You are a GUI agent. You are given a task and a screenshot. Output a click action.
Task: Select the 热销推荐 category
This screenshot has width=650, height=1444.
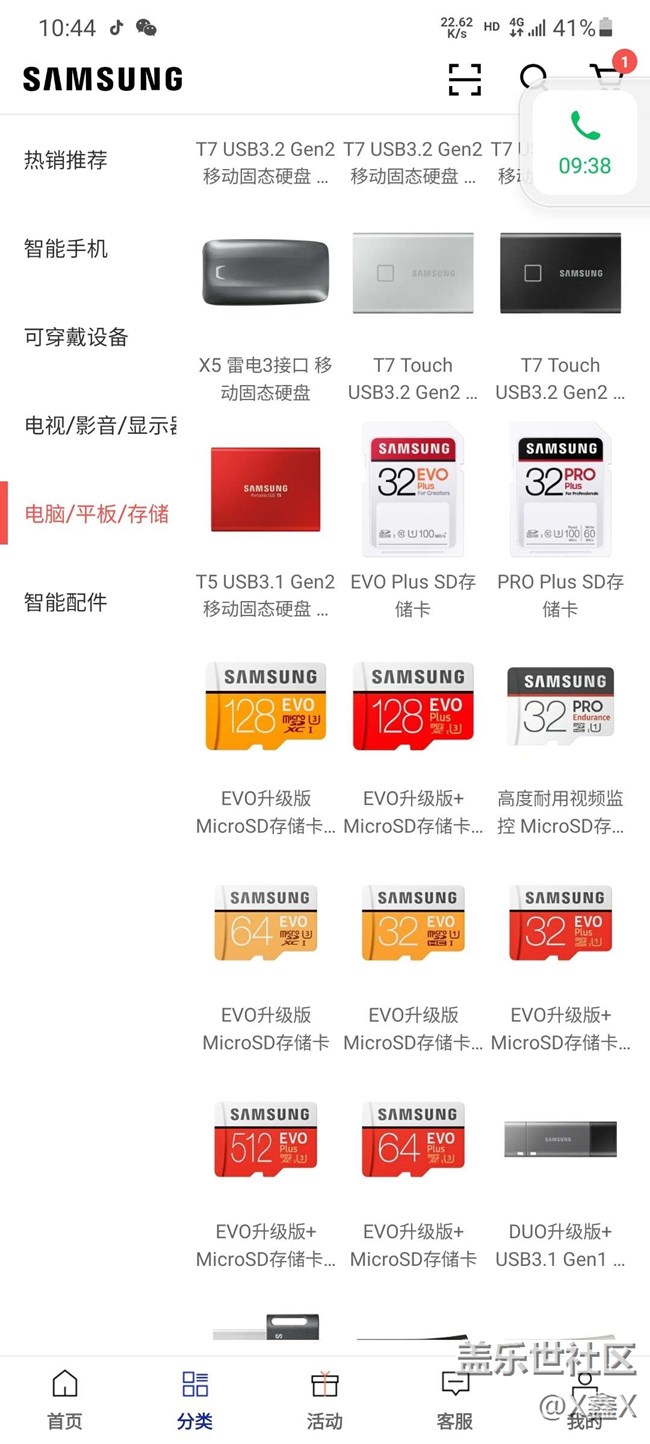(x=66, y=160)
